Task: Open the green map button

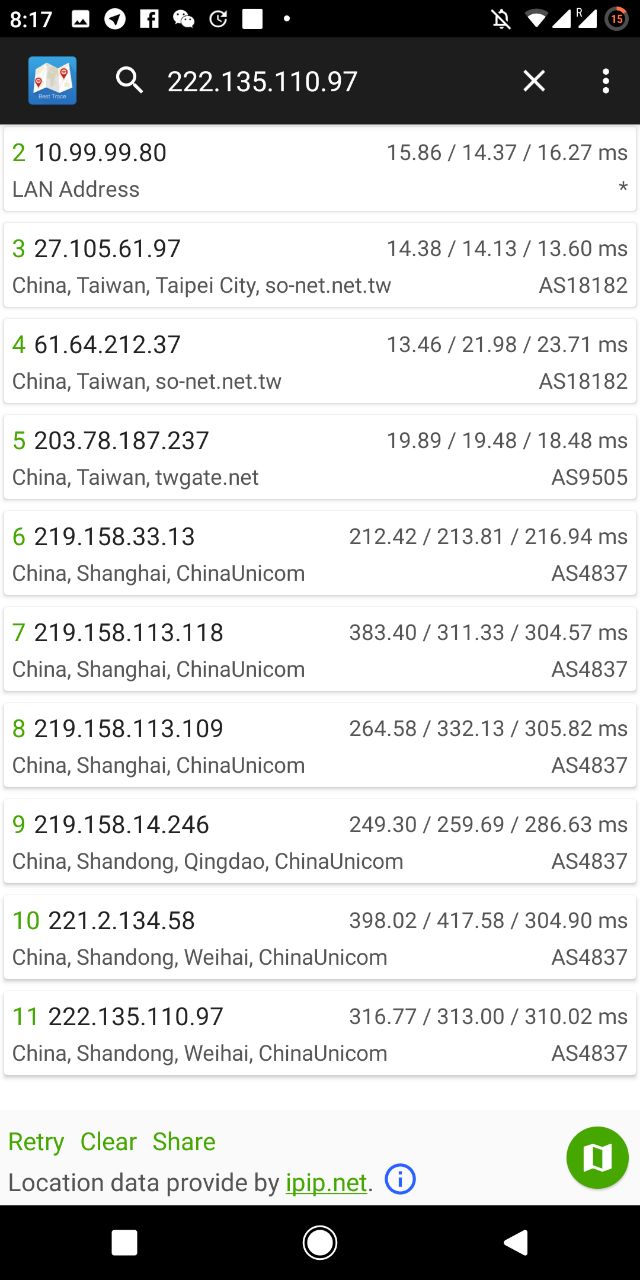Action: point(597,1158)
